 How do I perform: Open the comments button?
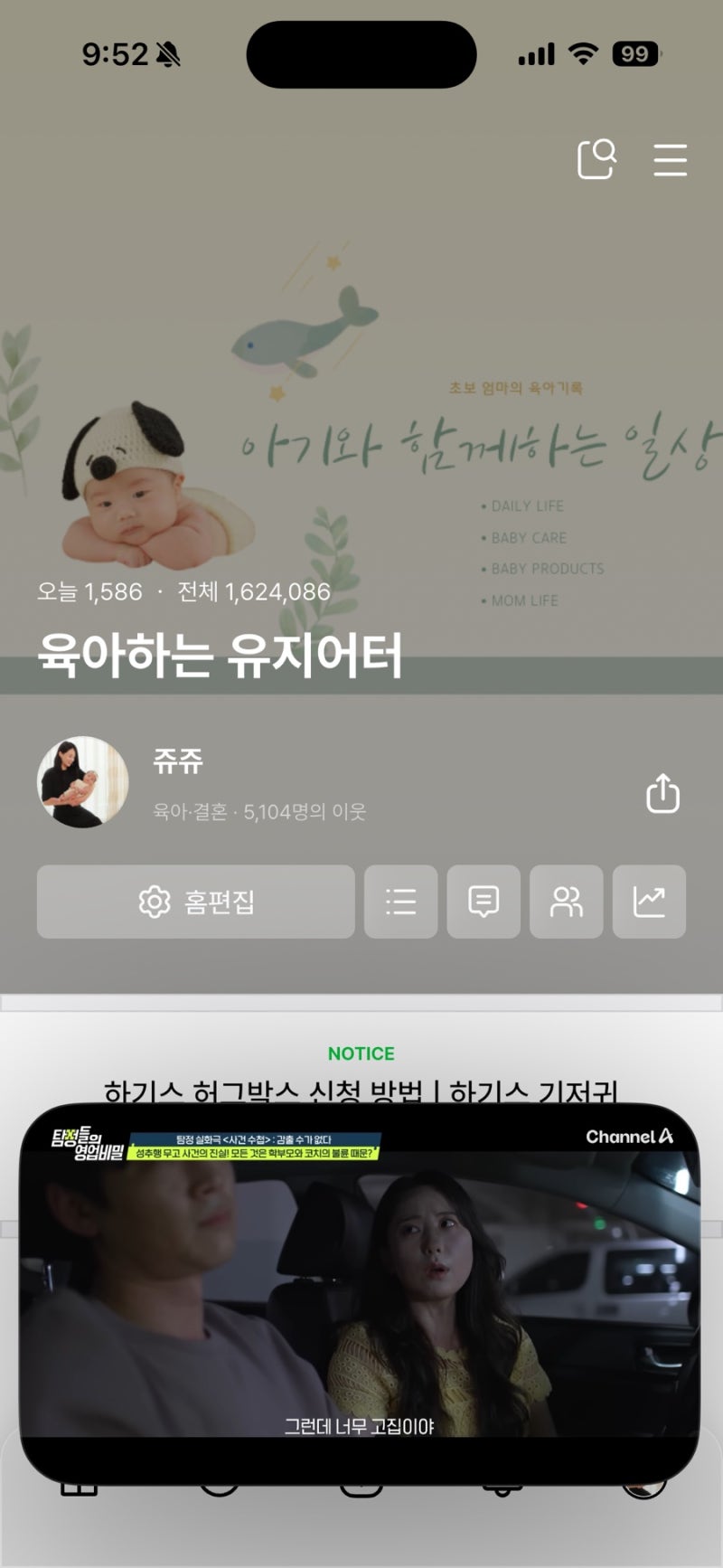point(484,902)
